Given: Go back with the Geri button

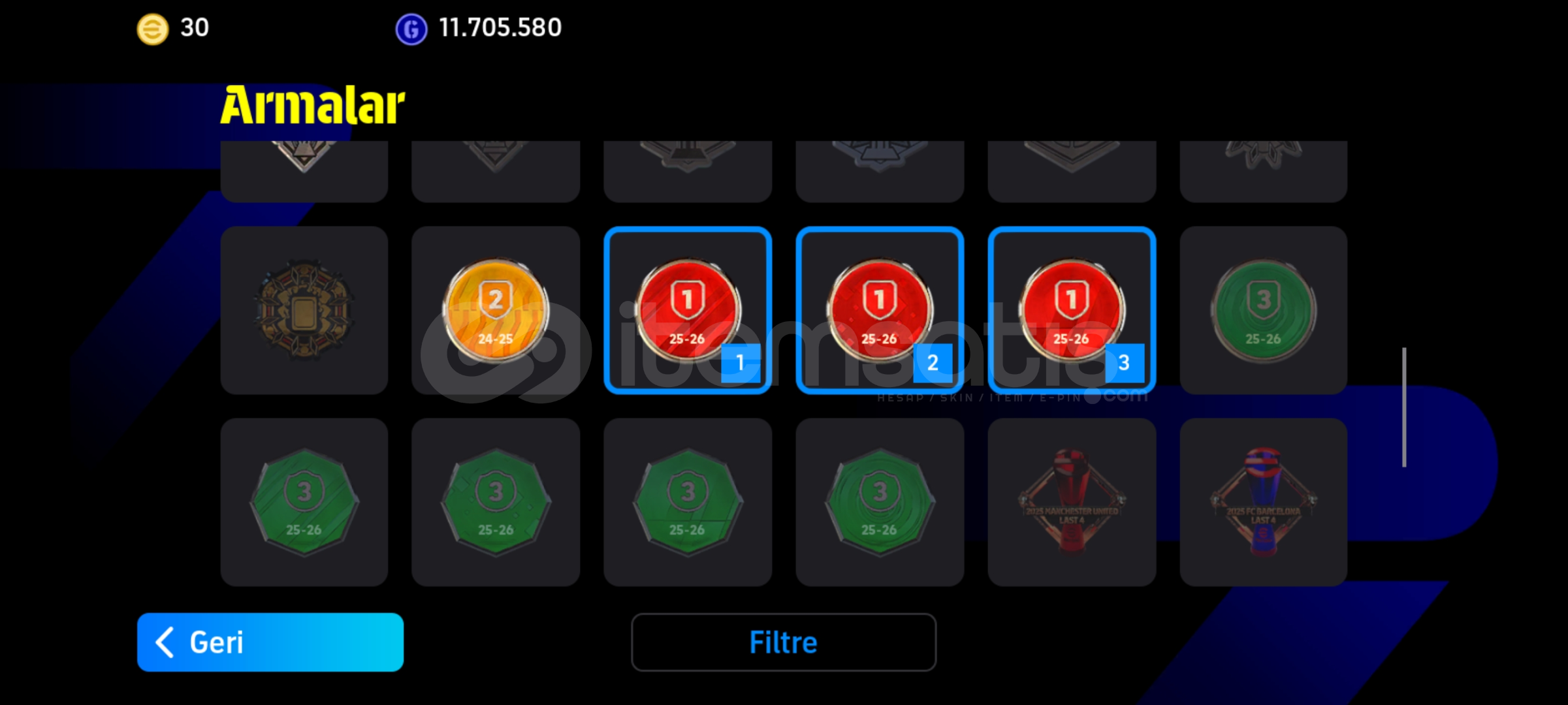Looking at the screenshot, I should click(x=270, y=642).
